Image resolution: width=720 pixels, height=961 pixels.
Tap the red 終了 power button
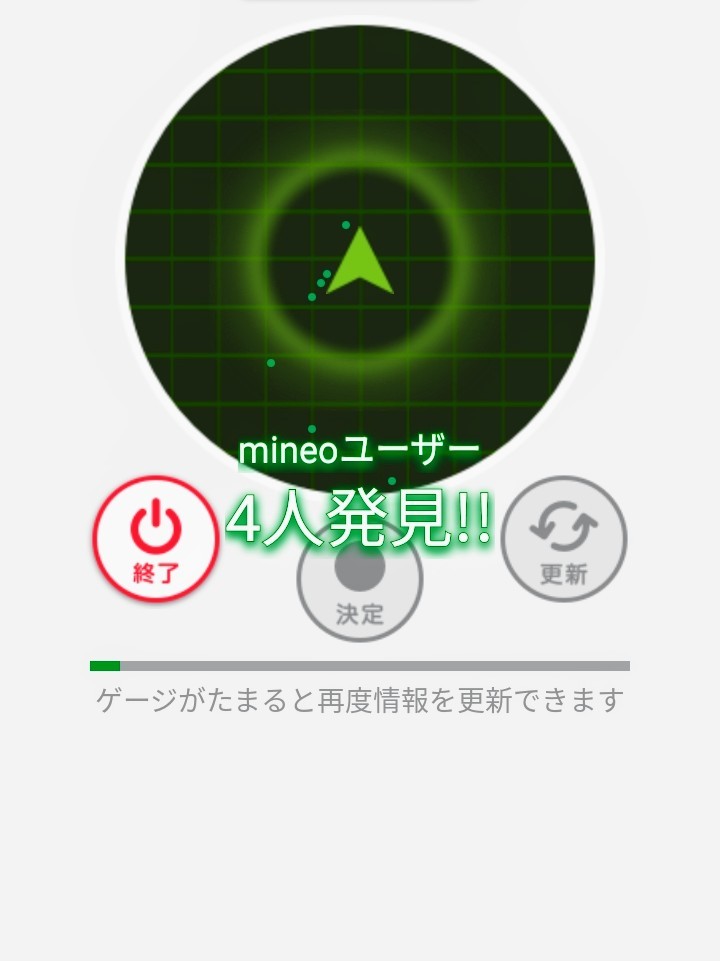coord(156,539)
